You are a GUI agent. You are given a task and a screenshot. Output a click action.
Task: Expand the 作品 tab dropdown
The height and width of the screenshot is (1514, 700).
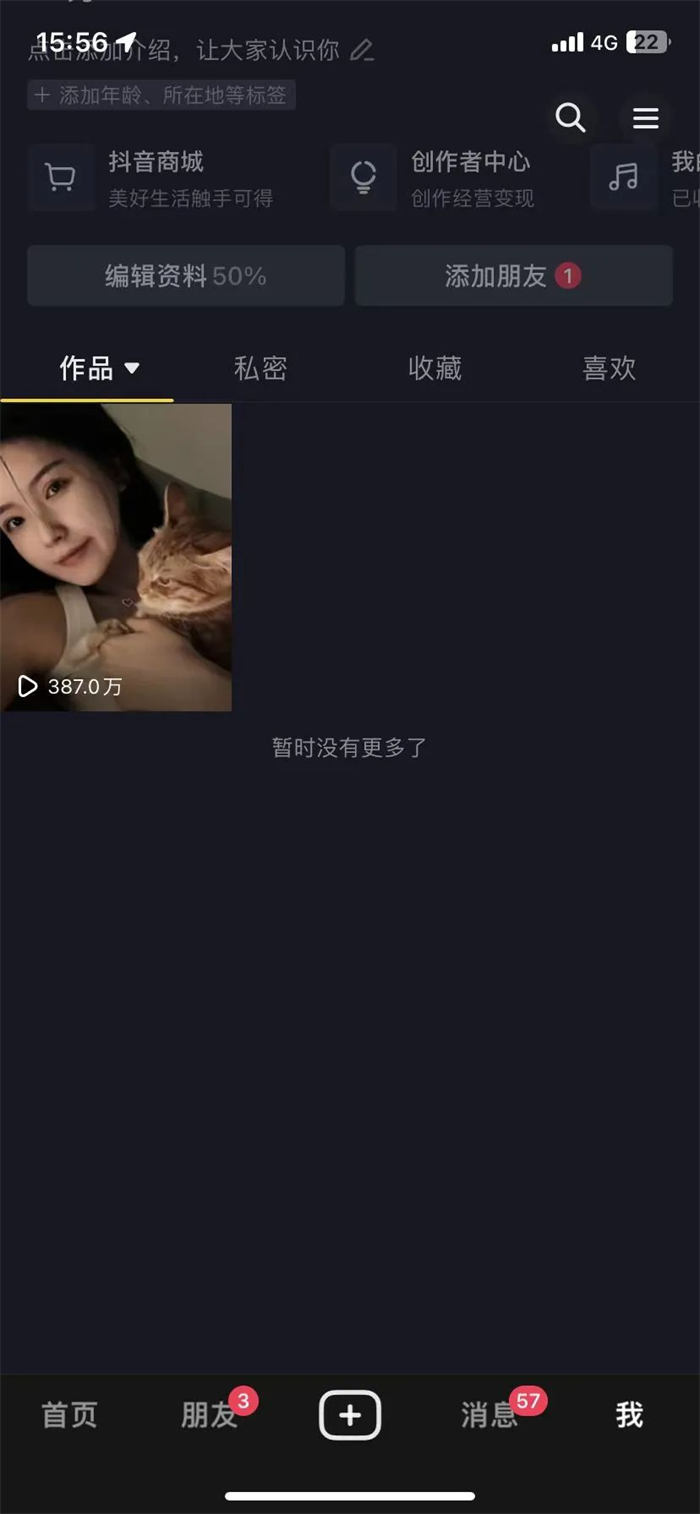(131, 369)
